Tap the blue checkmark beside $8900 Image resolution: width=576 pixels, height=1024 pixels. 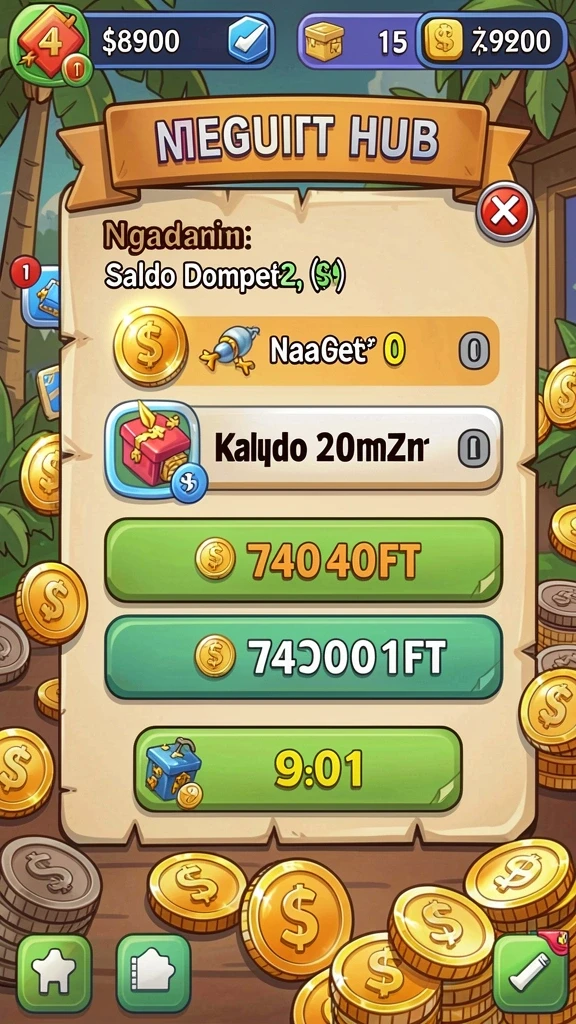(247, 40)
